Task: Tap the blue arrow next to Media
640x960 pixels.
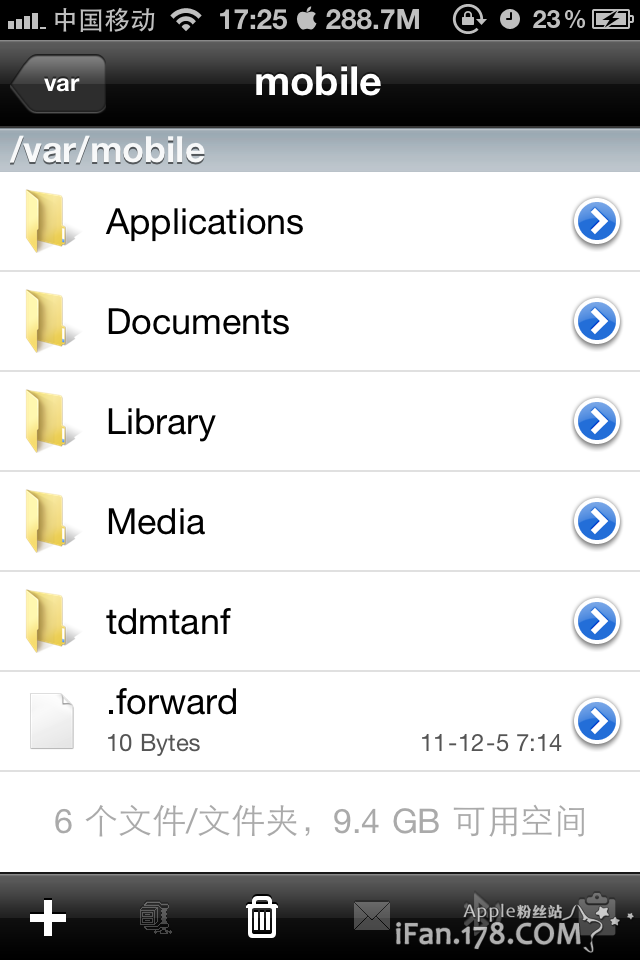Action: click(597, 522)
